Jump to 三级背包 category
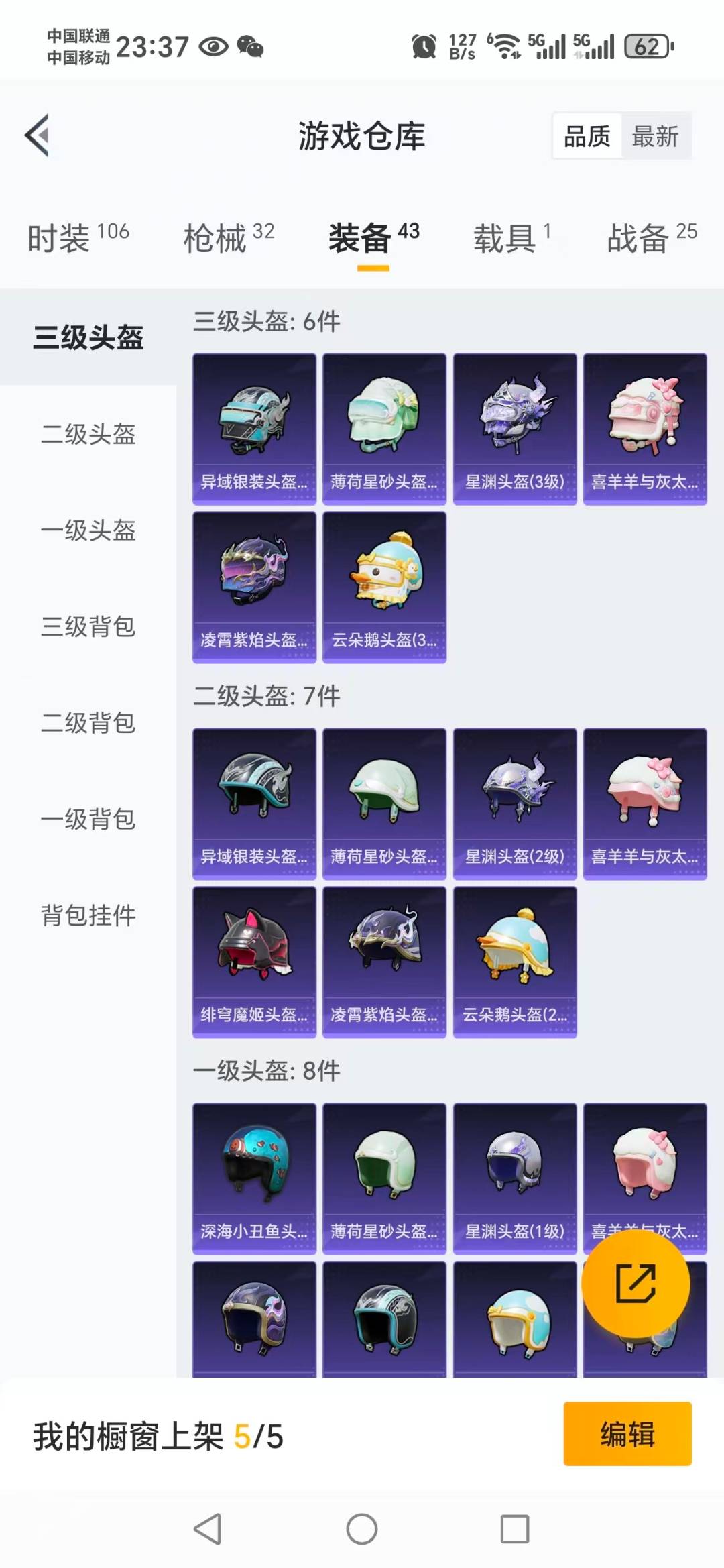Viewport: 724px width, 1568px height. click(x=88, y=626)
